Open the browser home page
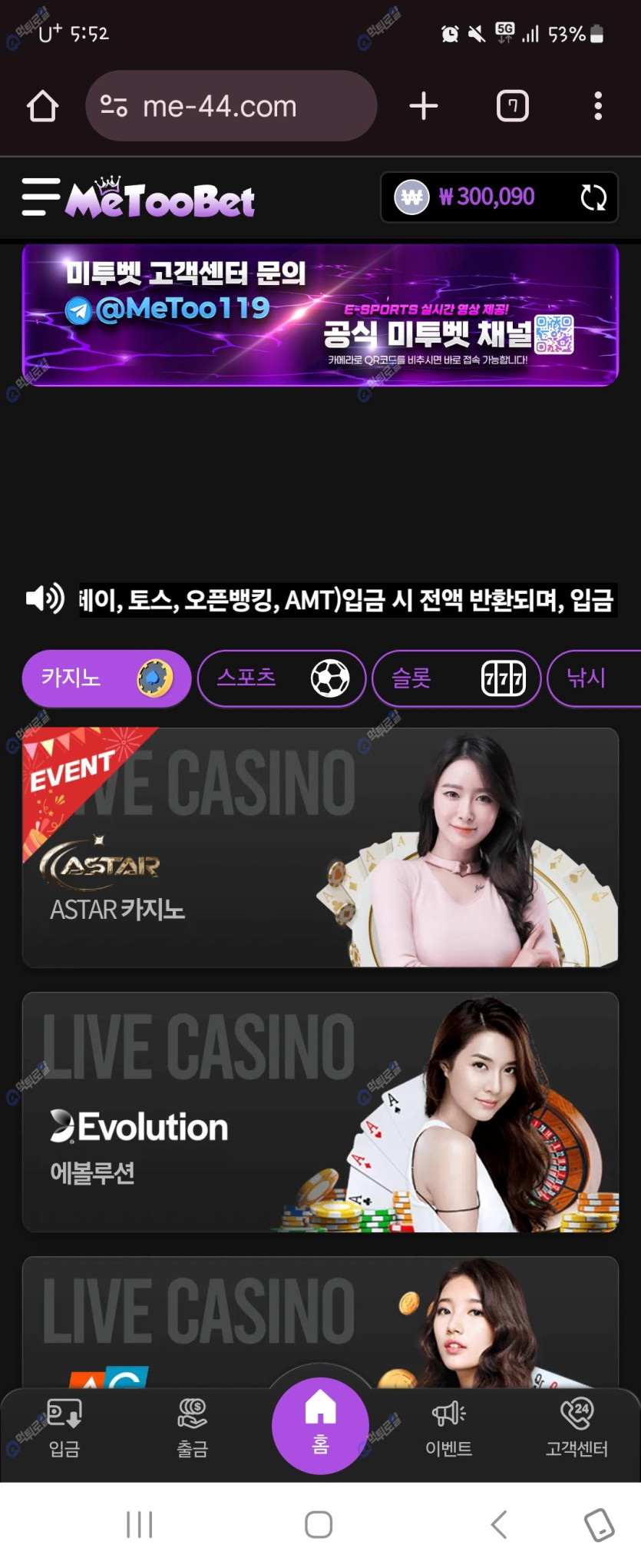This screenshot has height=1568, width=641. pyautogui.click(x=43, y=106)
